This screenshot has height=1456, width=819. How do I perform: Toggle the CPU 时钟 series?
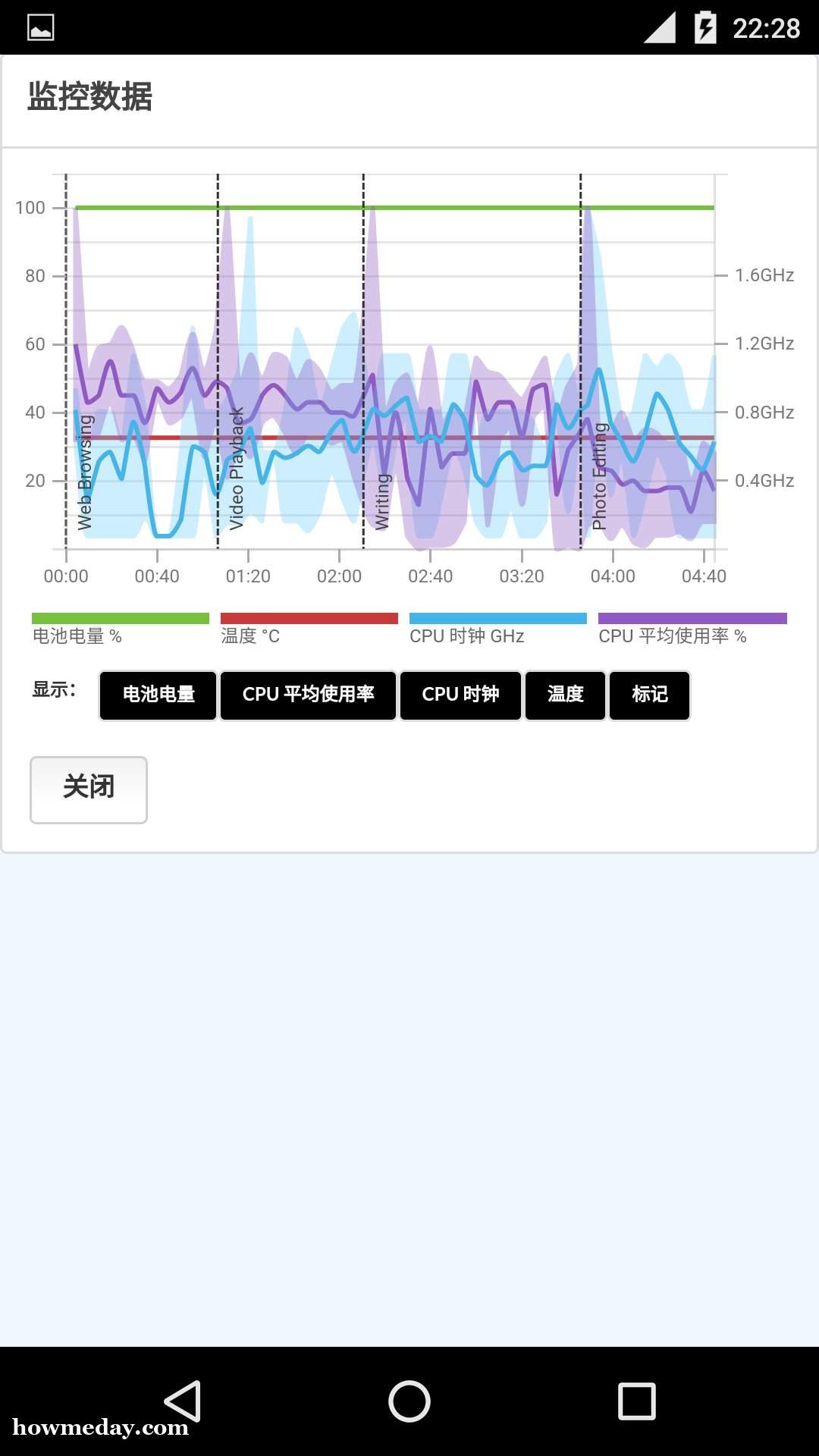click(460, 695)
